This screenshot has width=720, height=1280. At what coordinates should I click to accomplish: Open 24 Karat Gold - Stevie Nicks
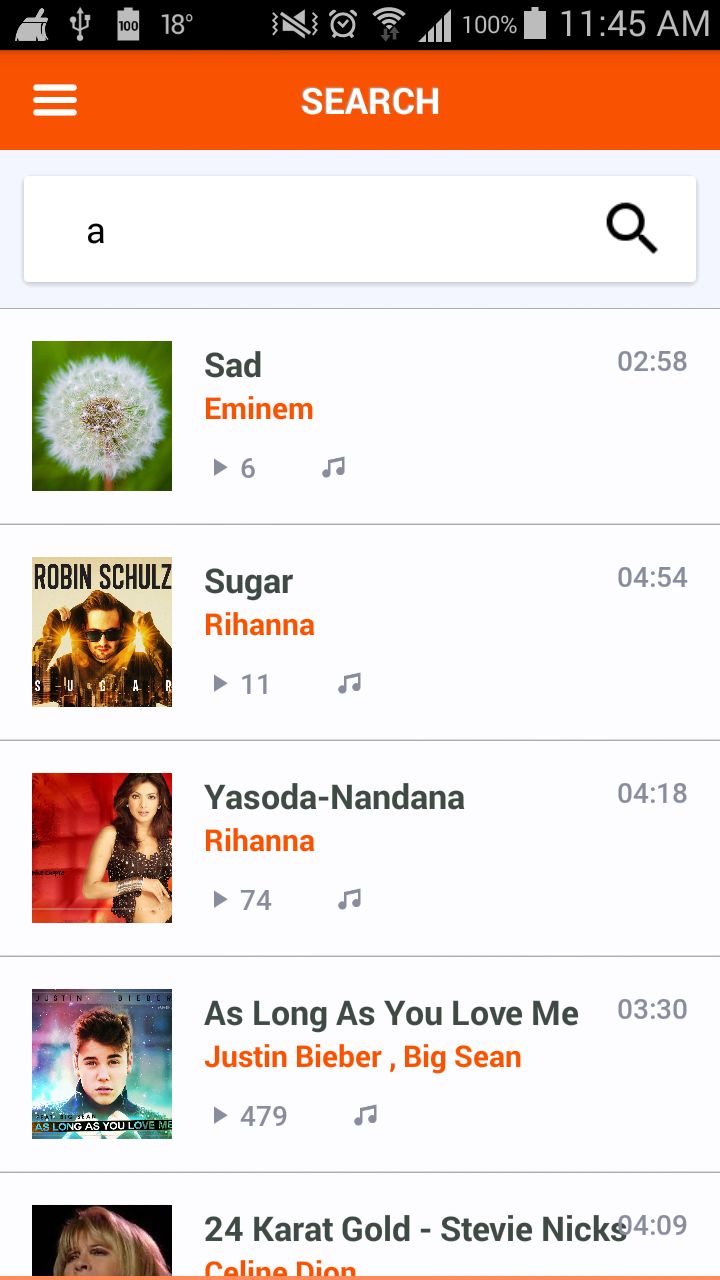pos(414,1230)
